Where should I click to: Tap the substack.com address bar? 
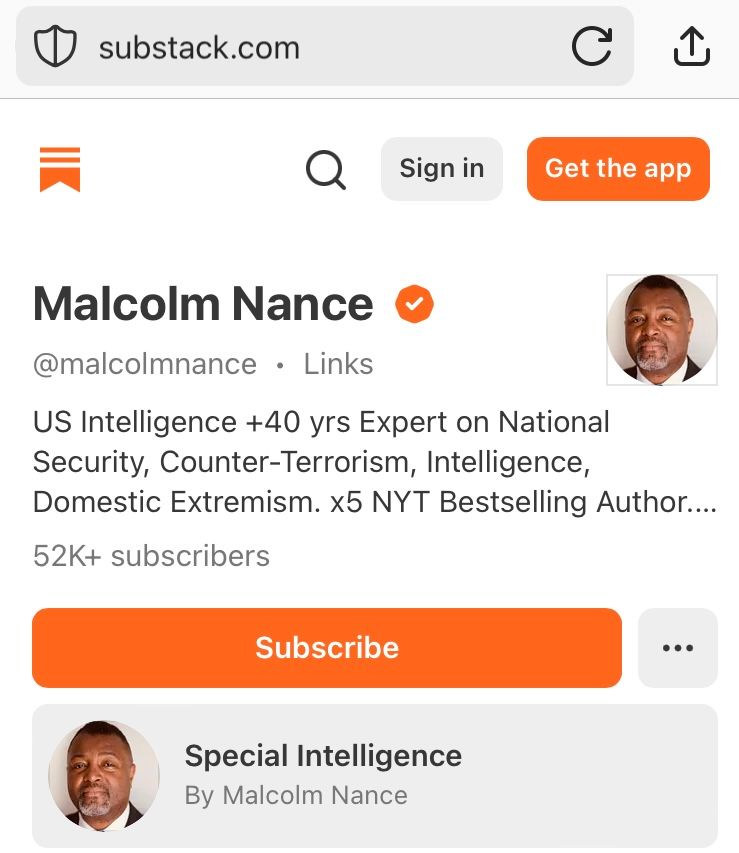coord(300,47)
